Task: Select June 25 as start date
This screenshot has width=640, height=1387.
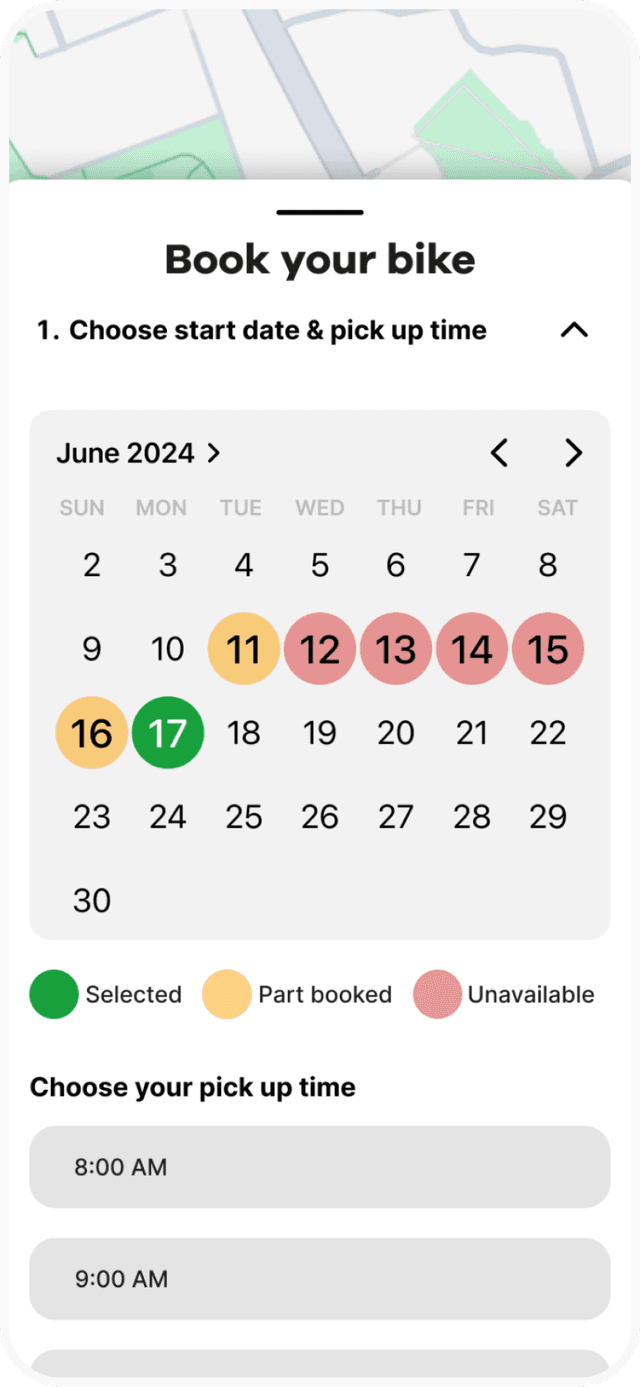Action: coord(243,817)
